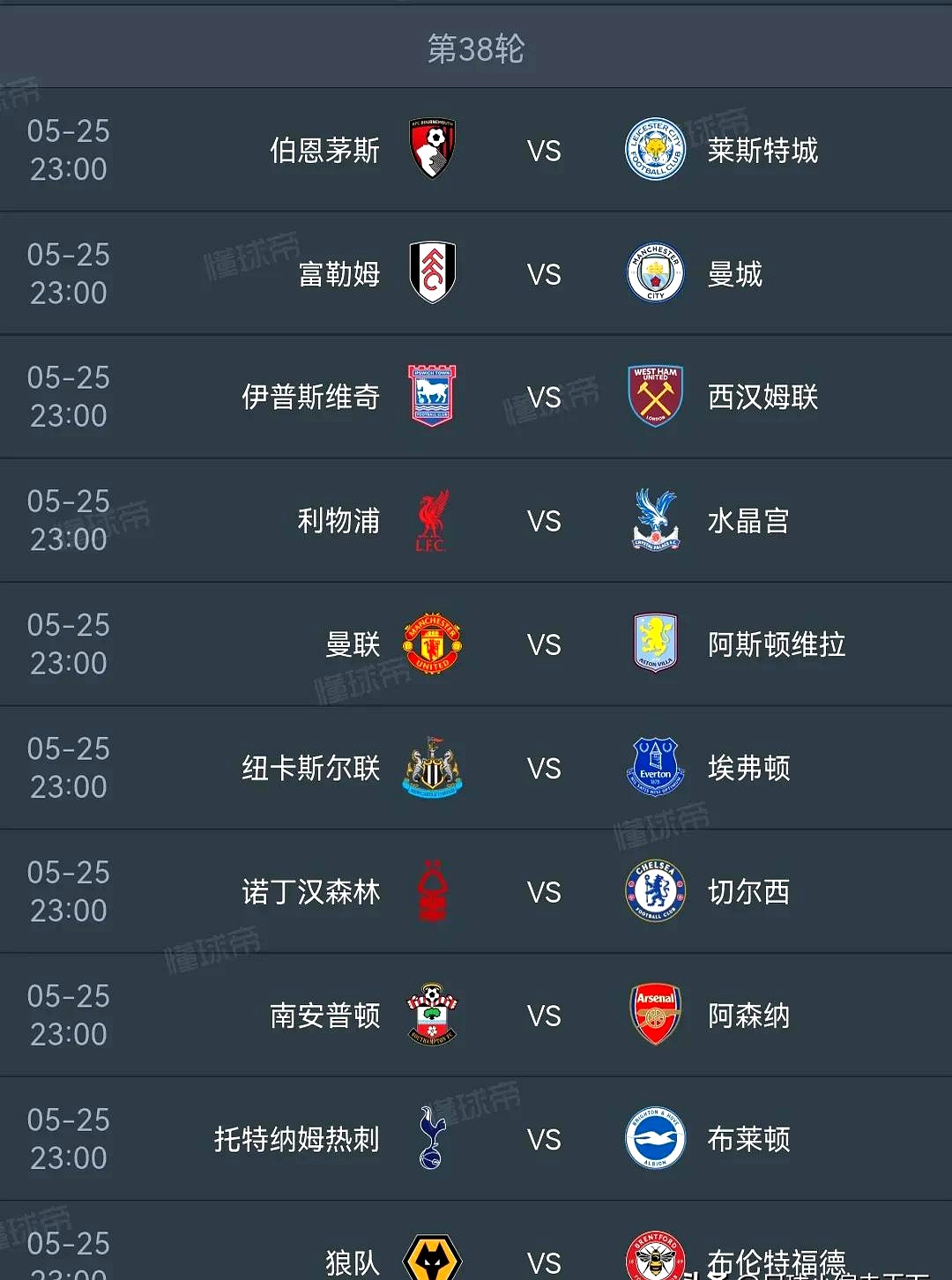952x1280 pixels.
Task: Click the Fulham club crest
Action: (432, 273)
